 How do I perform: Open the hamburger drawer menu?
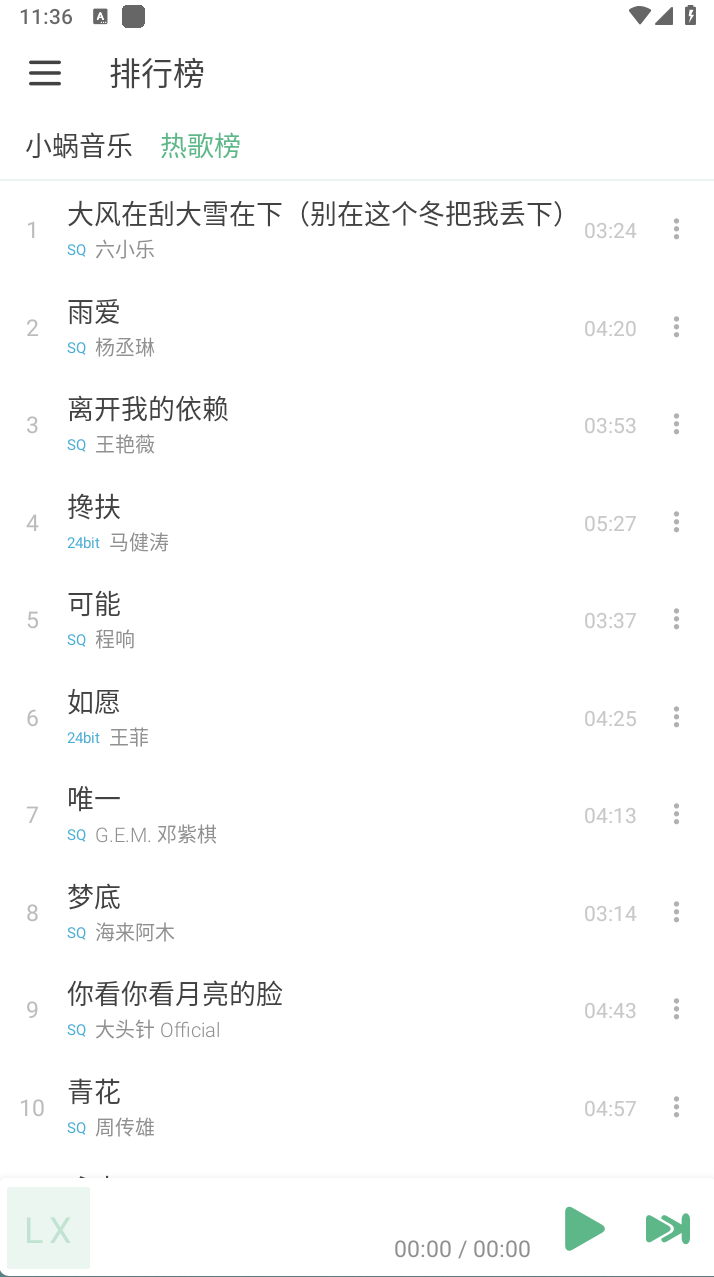coord(45,73)
